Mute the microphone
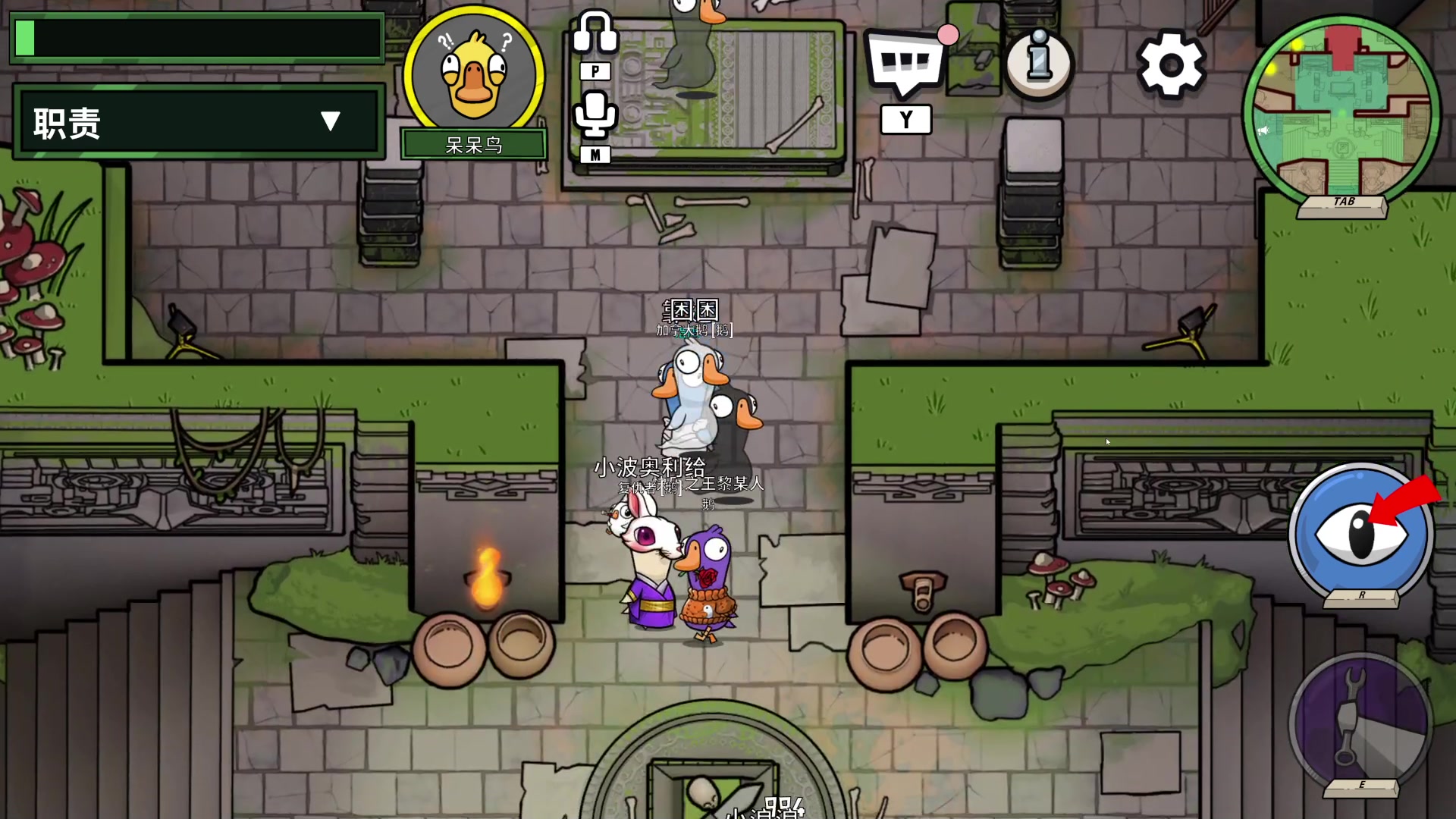The width and height of the screenshot is (1456, 819). pyautogui.click(x=595, y=114)
